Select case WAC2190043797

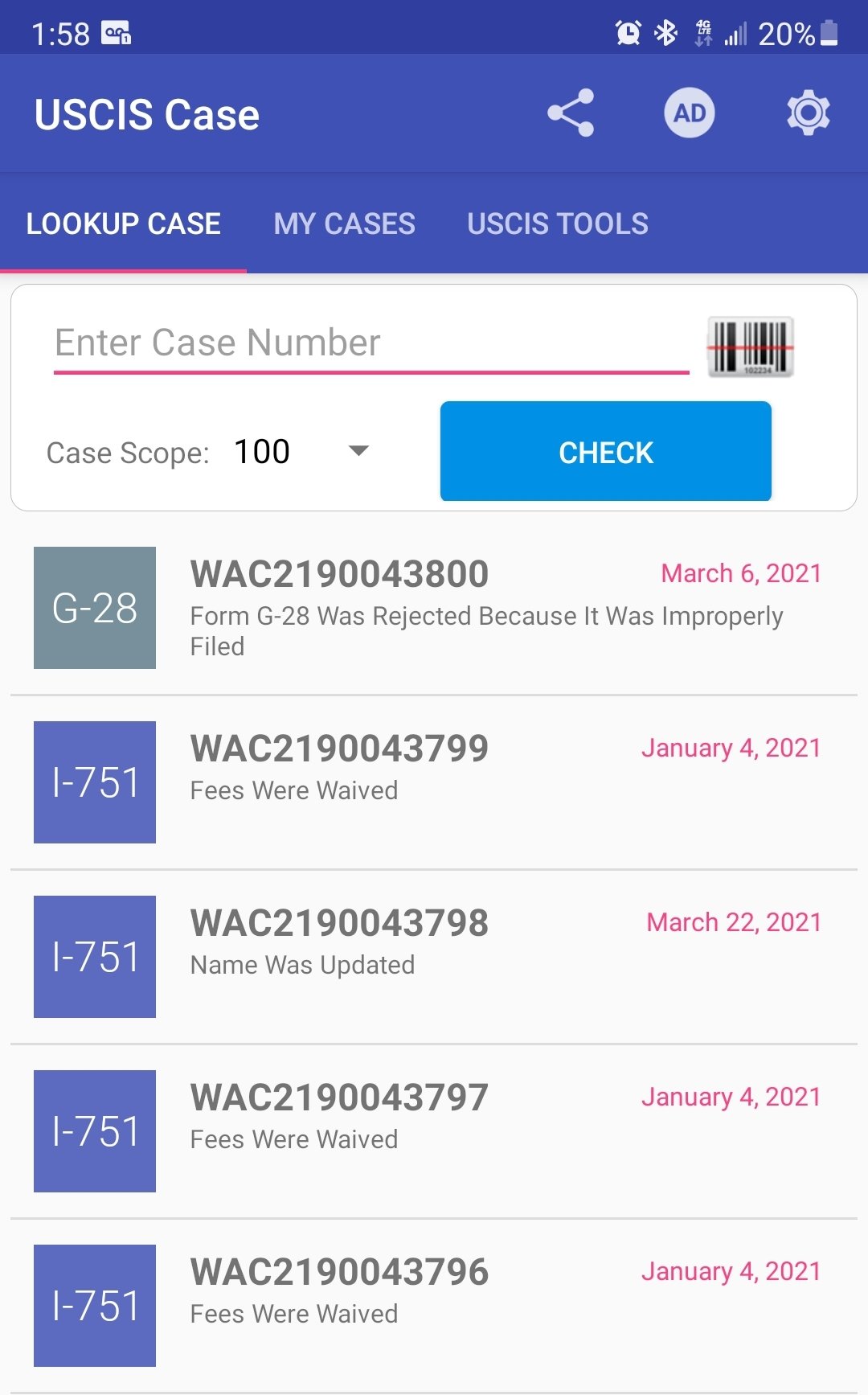coord(434,1131)
